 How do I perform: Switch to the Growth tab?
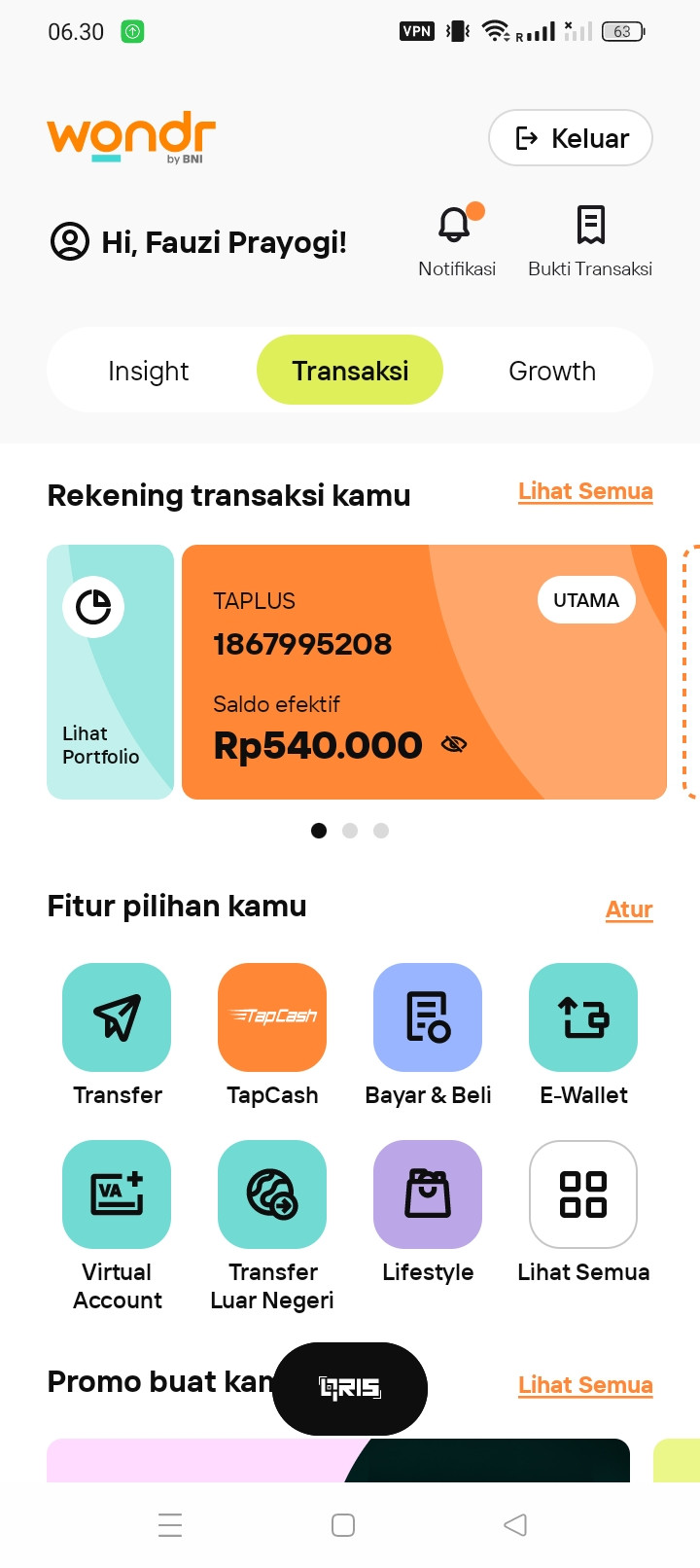tap(552, 371)
